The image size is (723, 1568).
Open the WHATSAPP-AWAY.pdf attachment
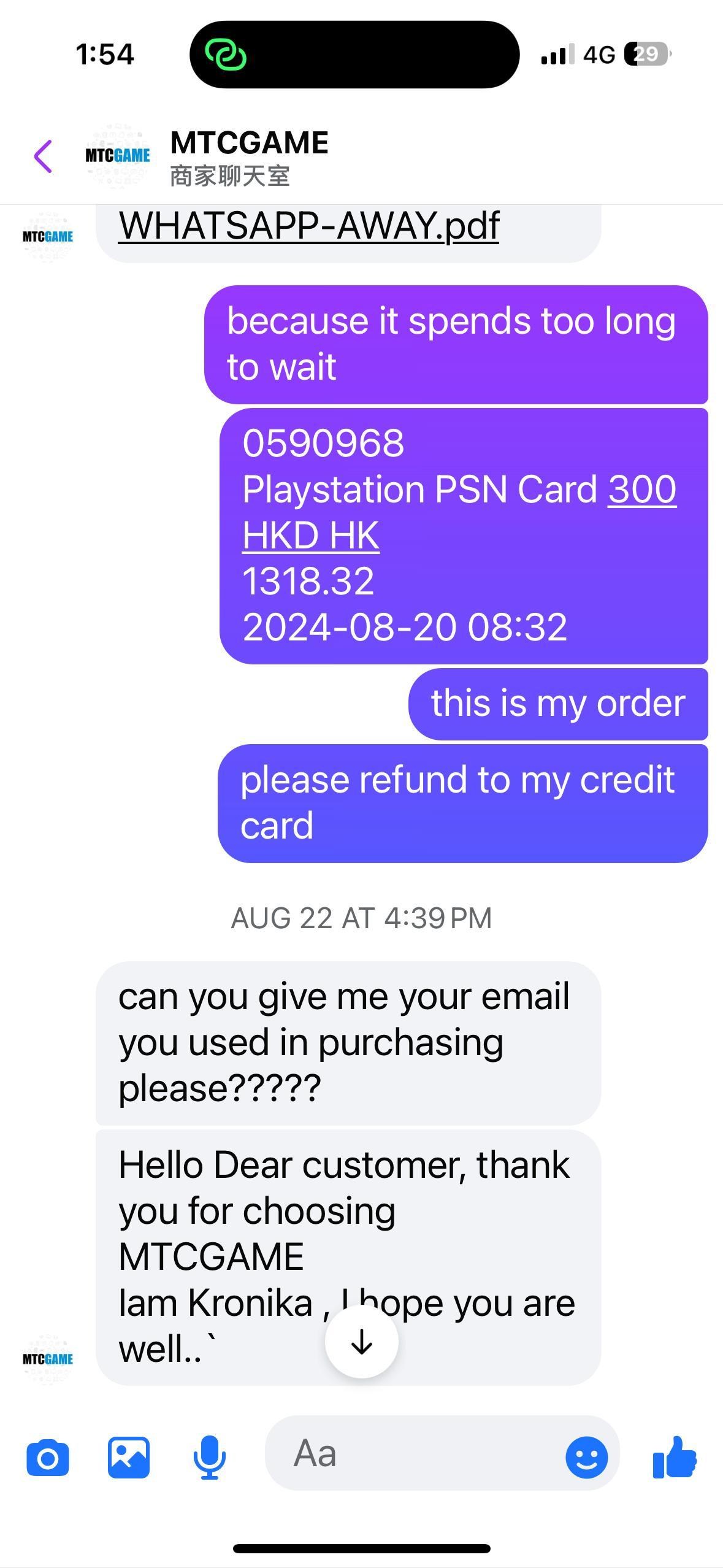pos(308,226)
